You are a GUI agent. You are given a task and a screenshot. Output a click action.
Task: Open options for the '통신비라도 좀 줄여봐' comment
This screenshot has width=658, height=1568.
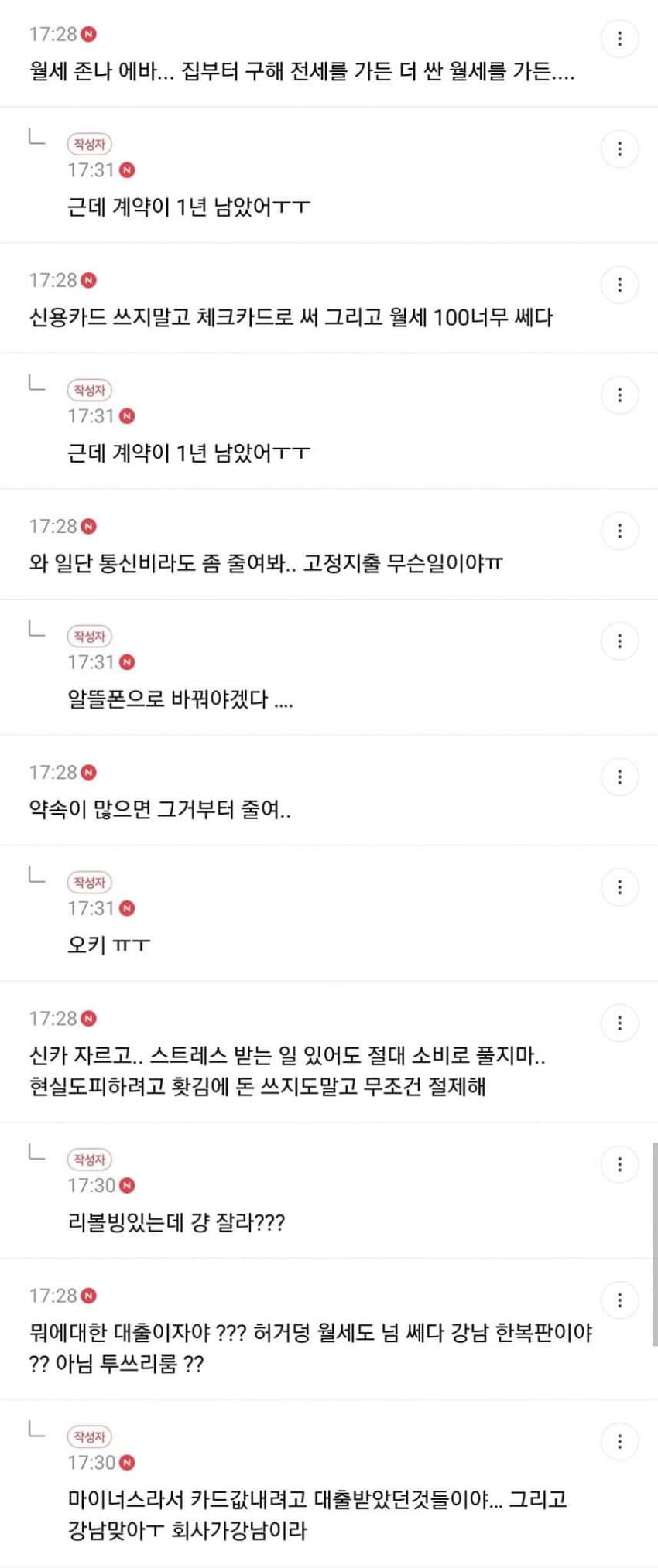click(619, 531)
